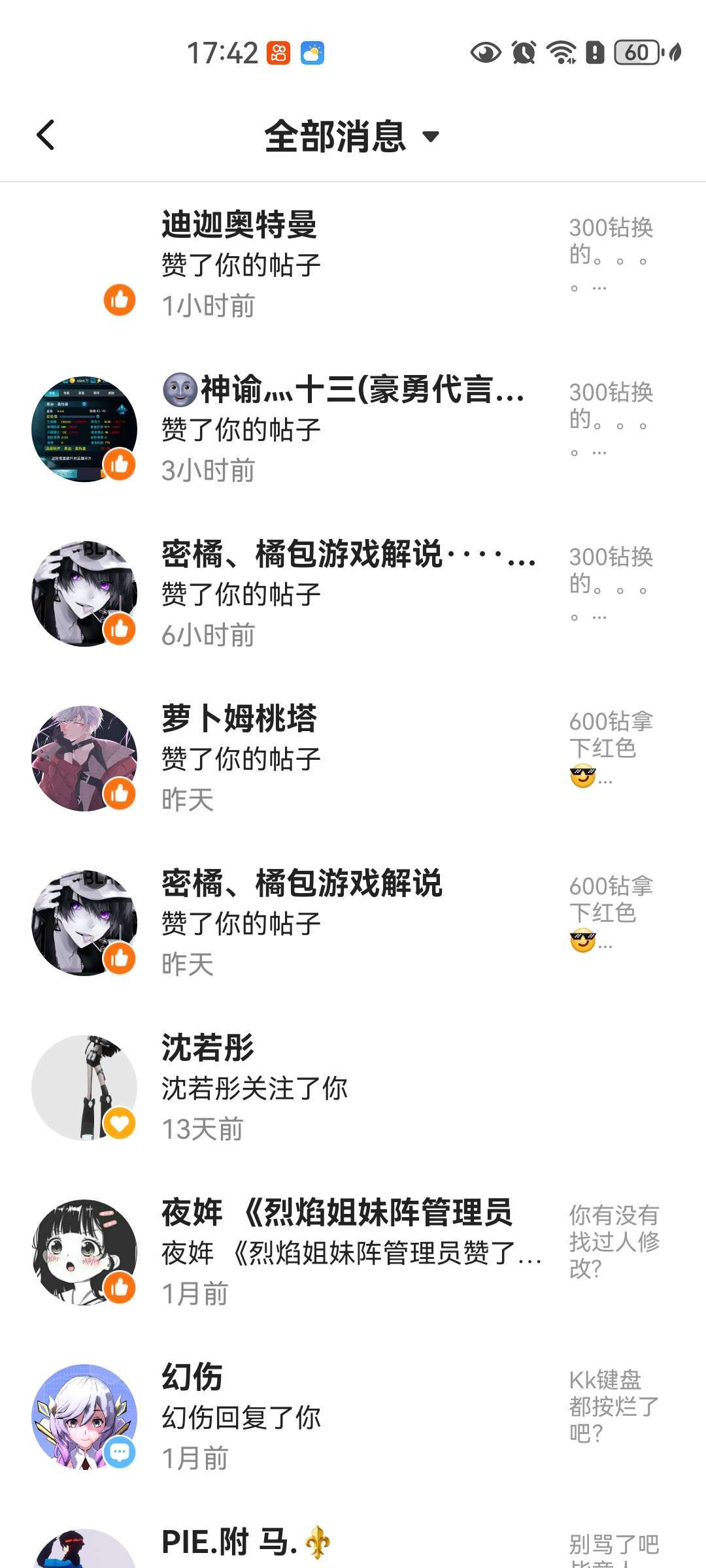Open the 600钻拿下红色 post liked by 萝卜姆桃塔

[x=611, y=749]
